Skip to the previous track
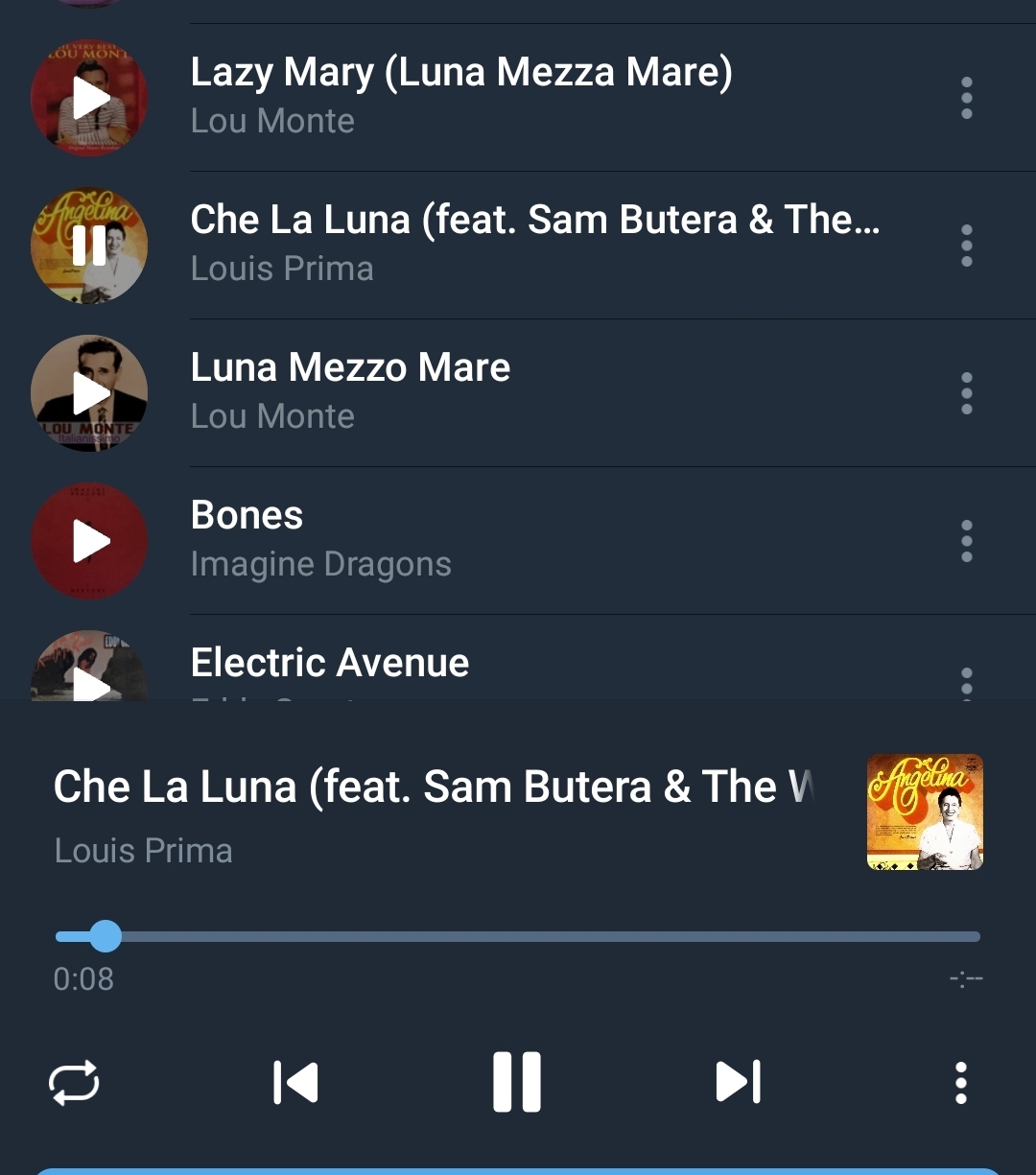 click(295, 1082)
